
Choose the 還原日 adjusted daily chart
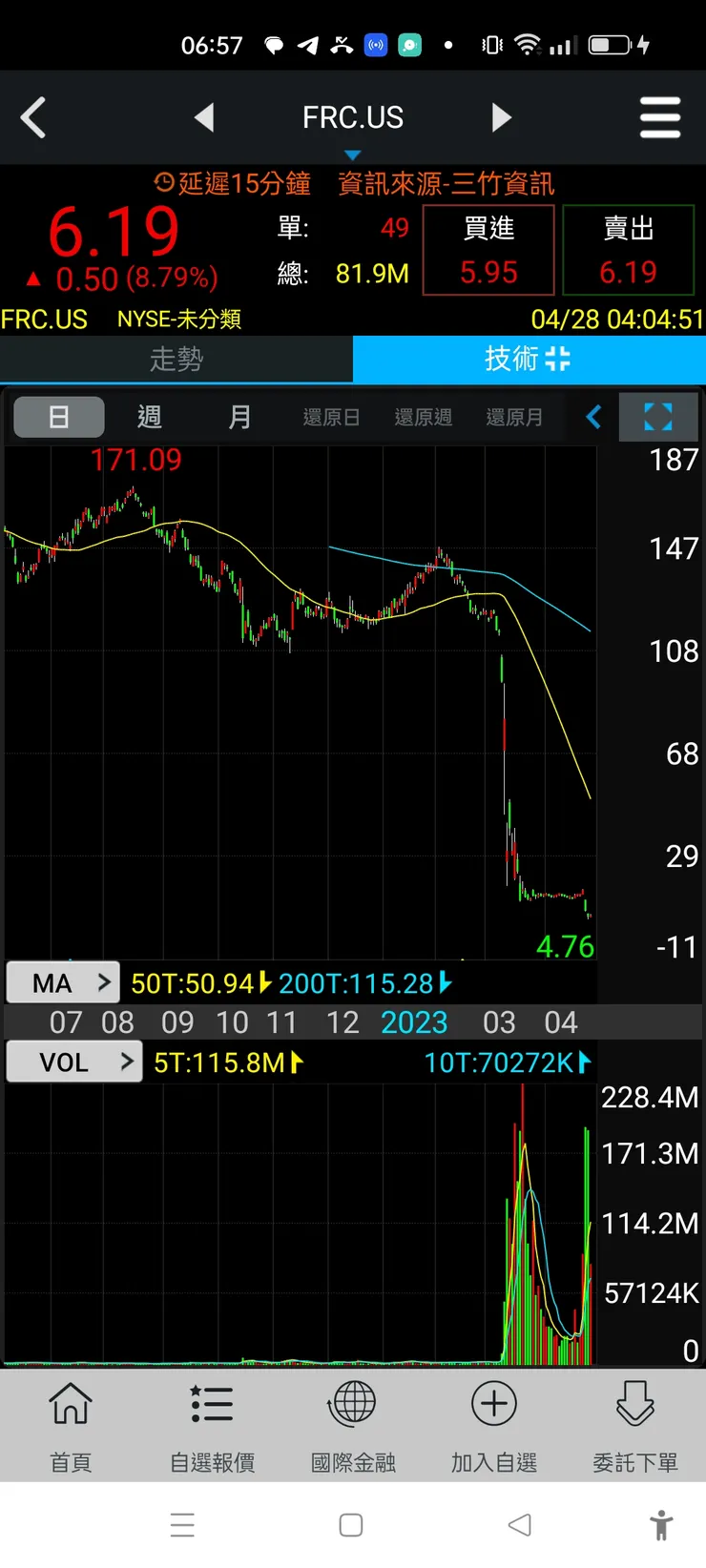pyautogui.click(x=331, y=417)
